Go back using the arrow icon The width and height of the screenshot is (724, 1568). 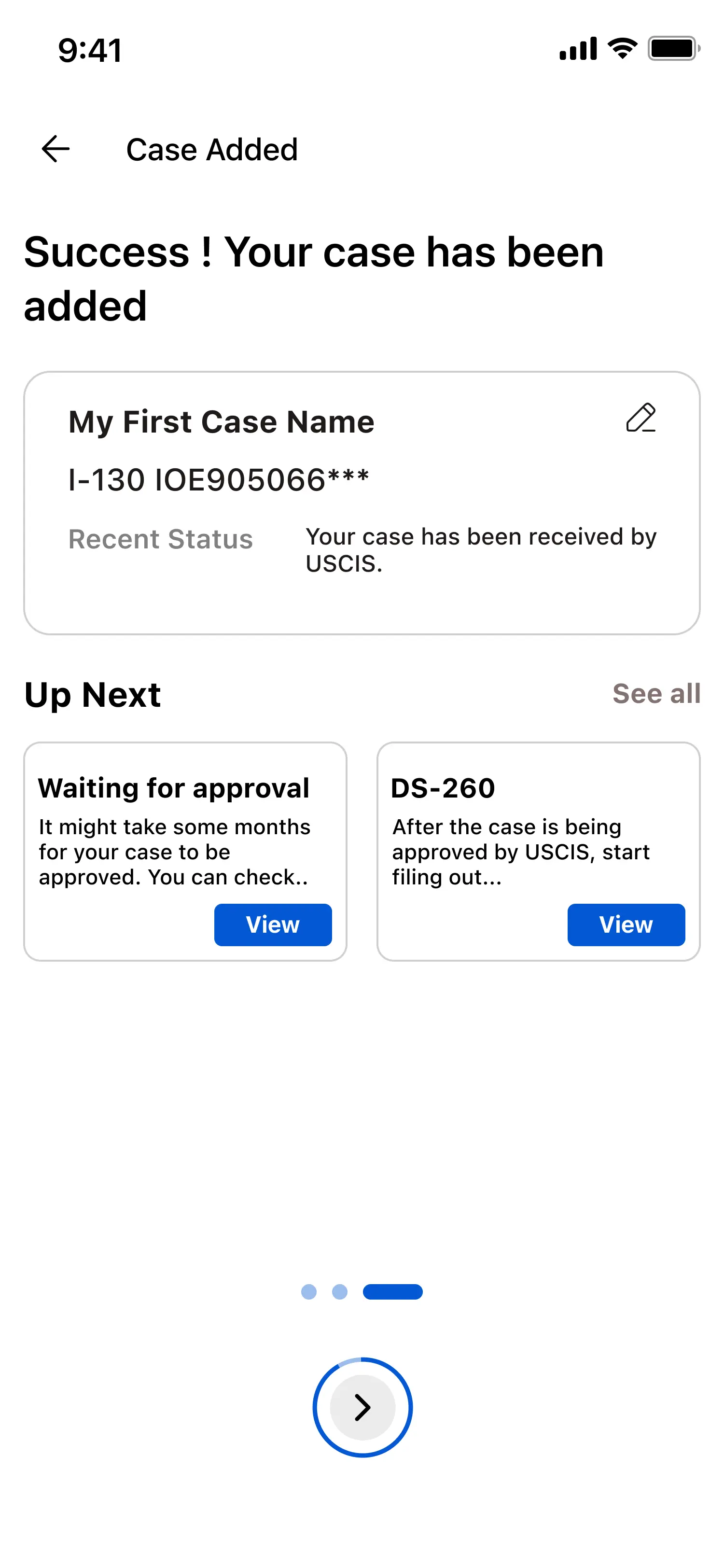tap(56, 149)
